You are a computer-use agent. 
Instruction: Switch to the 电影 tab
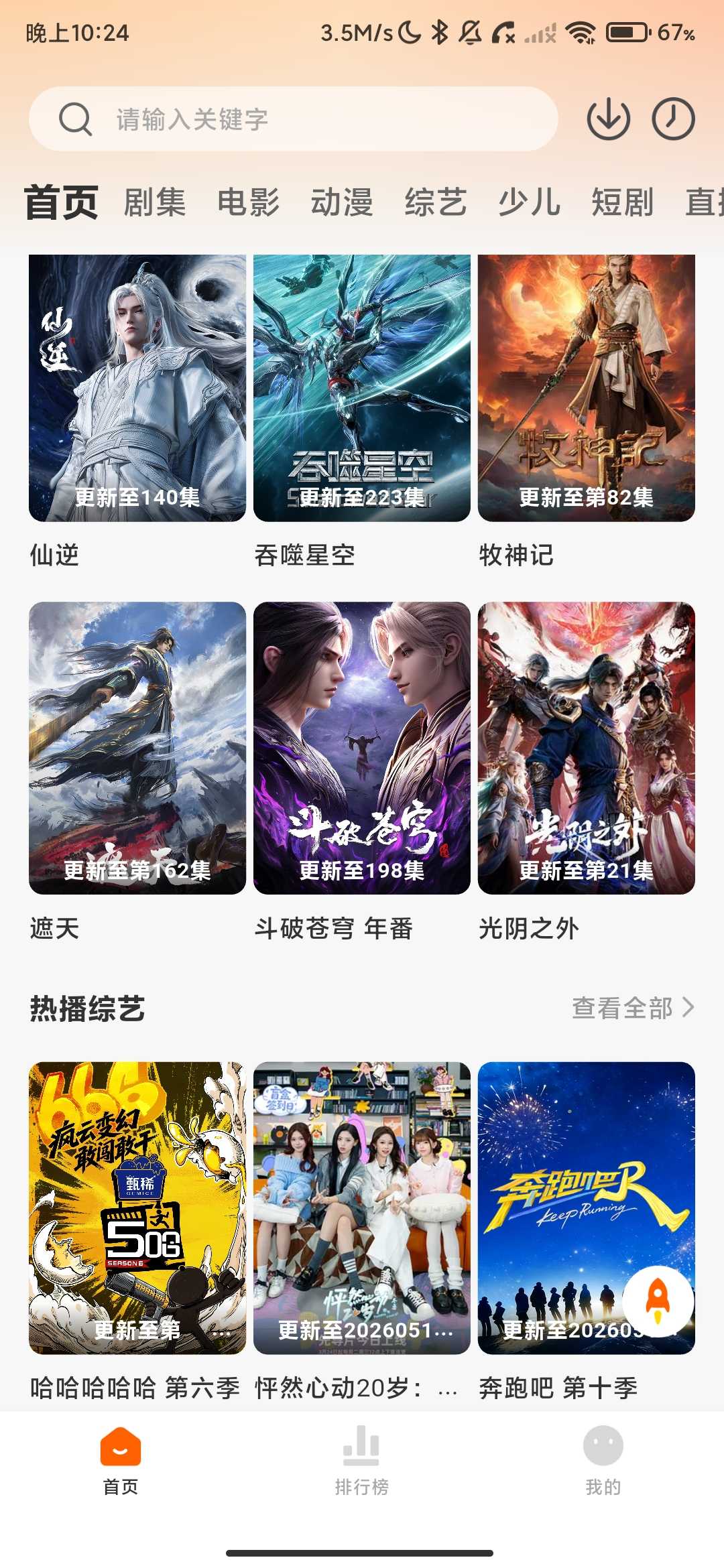click(x=249, y=202)
